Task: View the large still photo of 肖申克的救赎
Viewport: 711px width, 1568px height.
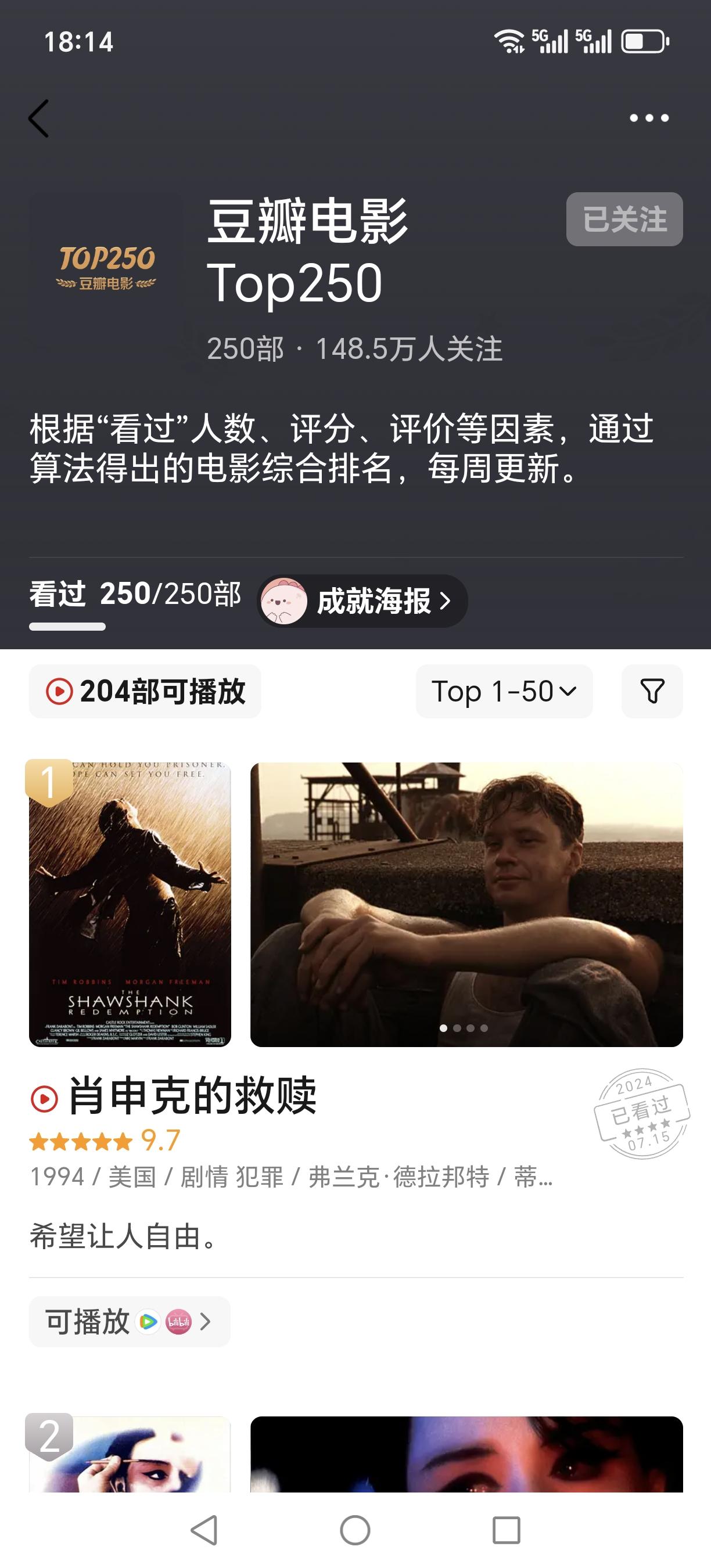Action: click(466, 905)
